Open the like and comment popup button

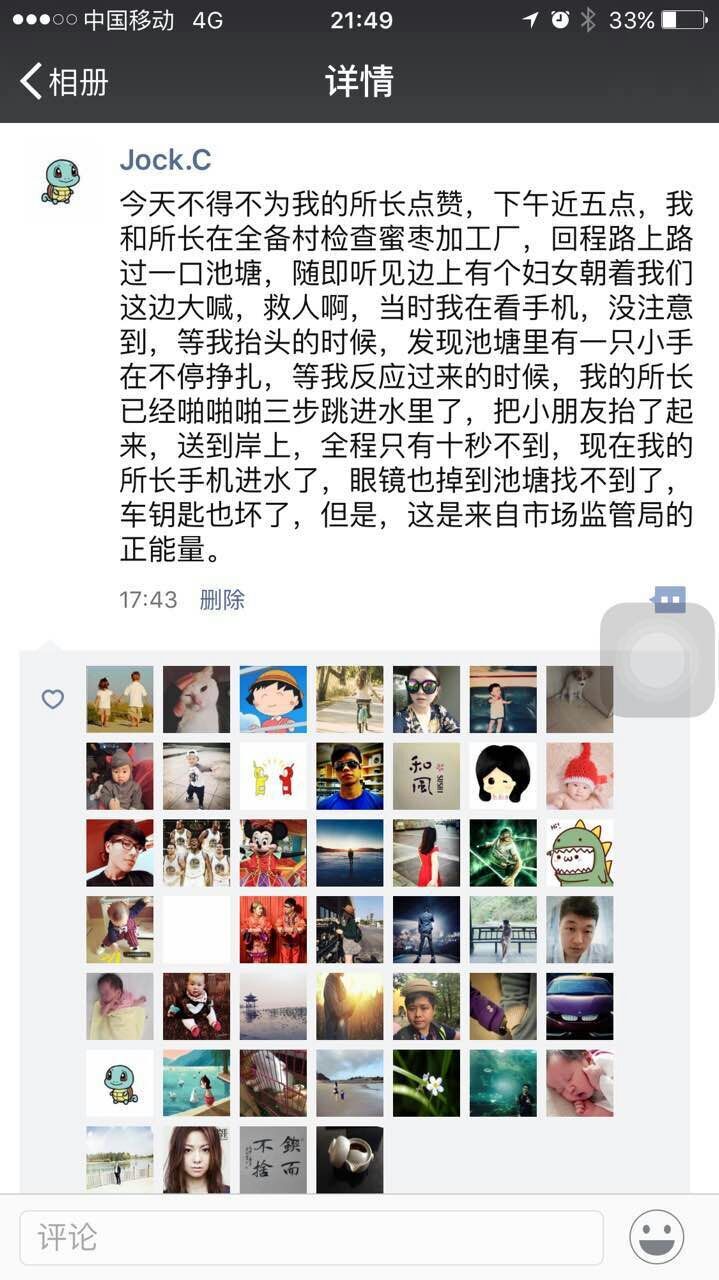pyautogui.click(x=668, y=600)
